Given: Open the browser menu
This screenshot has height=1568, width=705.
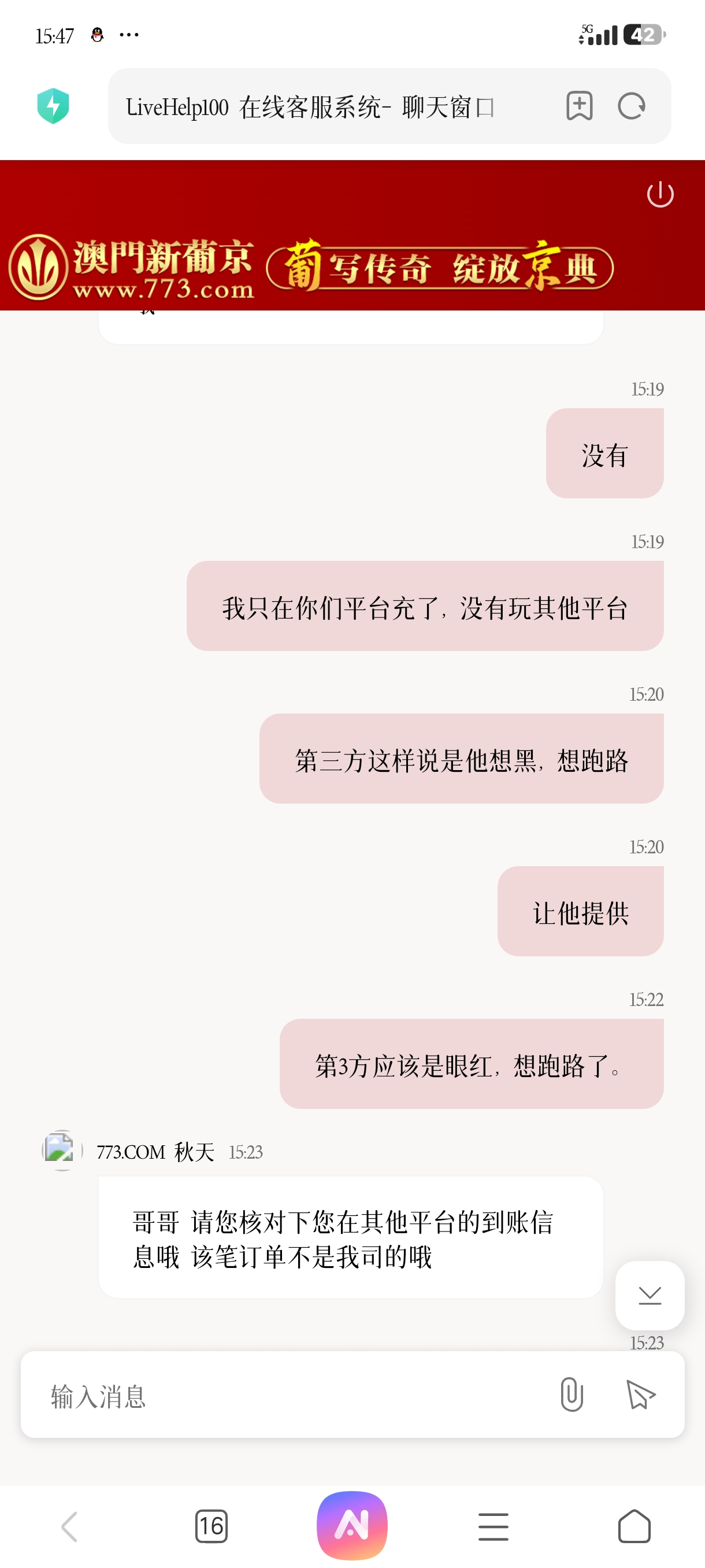Looking at the screenshot, I should pyautogui.click(x=493, y=1526).
